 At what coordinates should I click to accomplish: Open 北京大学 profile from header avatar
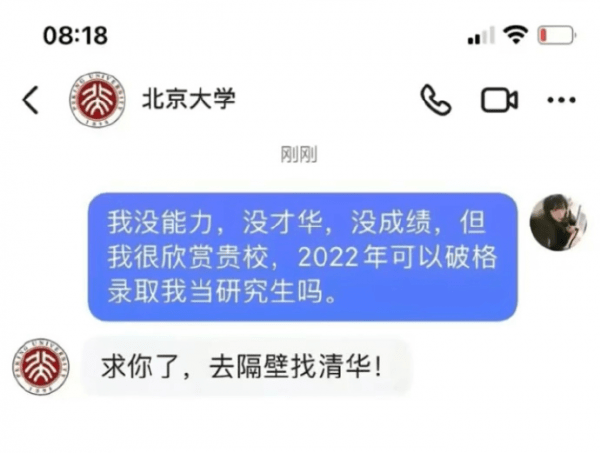point(98,99)
